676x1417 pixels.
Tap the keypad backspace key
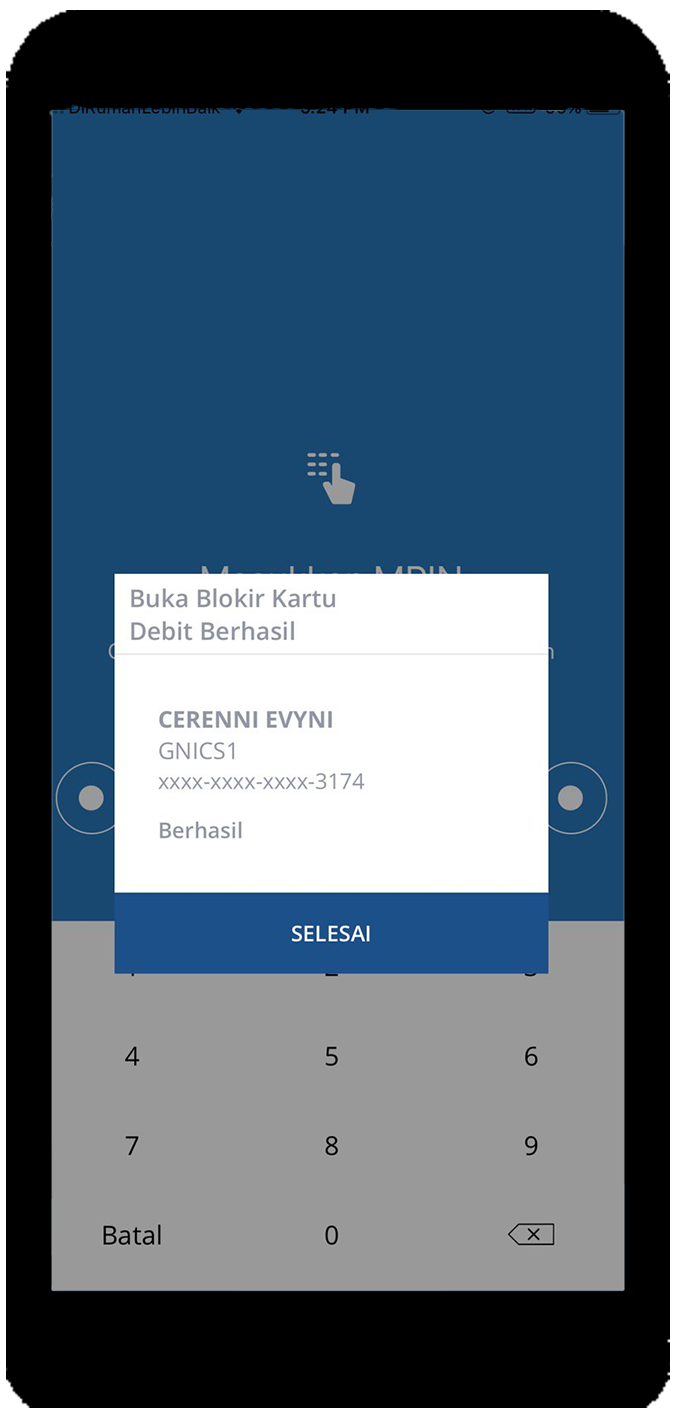coord(531,1235)
